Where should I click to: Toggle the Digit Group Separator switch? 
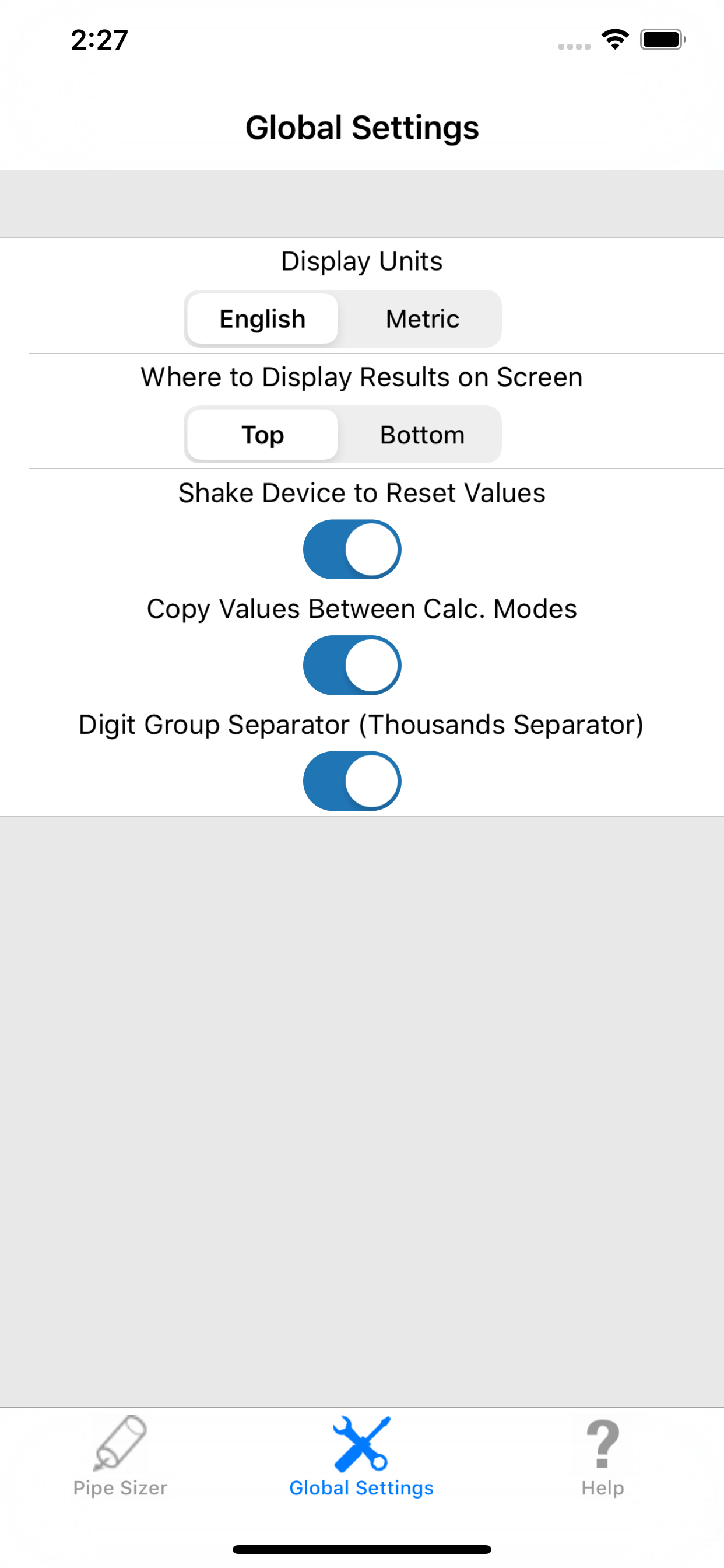352,781
